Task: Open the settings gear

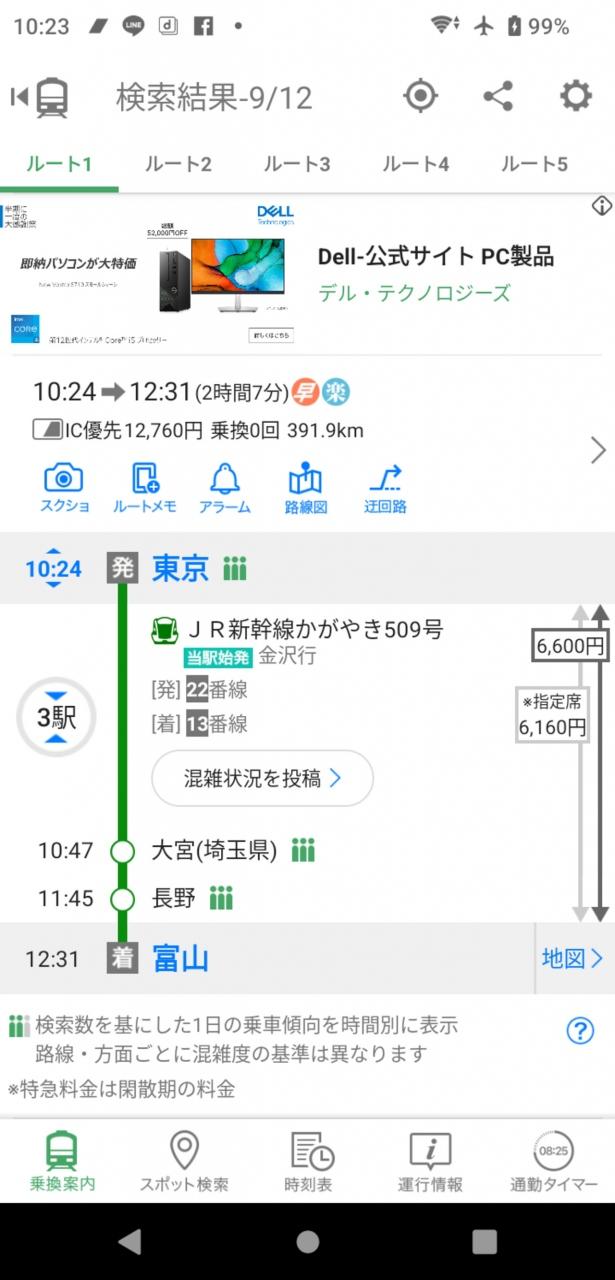Action: [x=575, y=96]
